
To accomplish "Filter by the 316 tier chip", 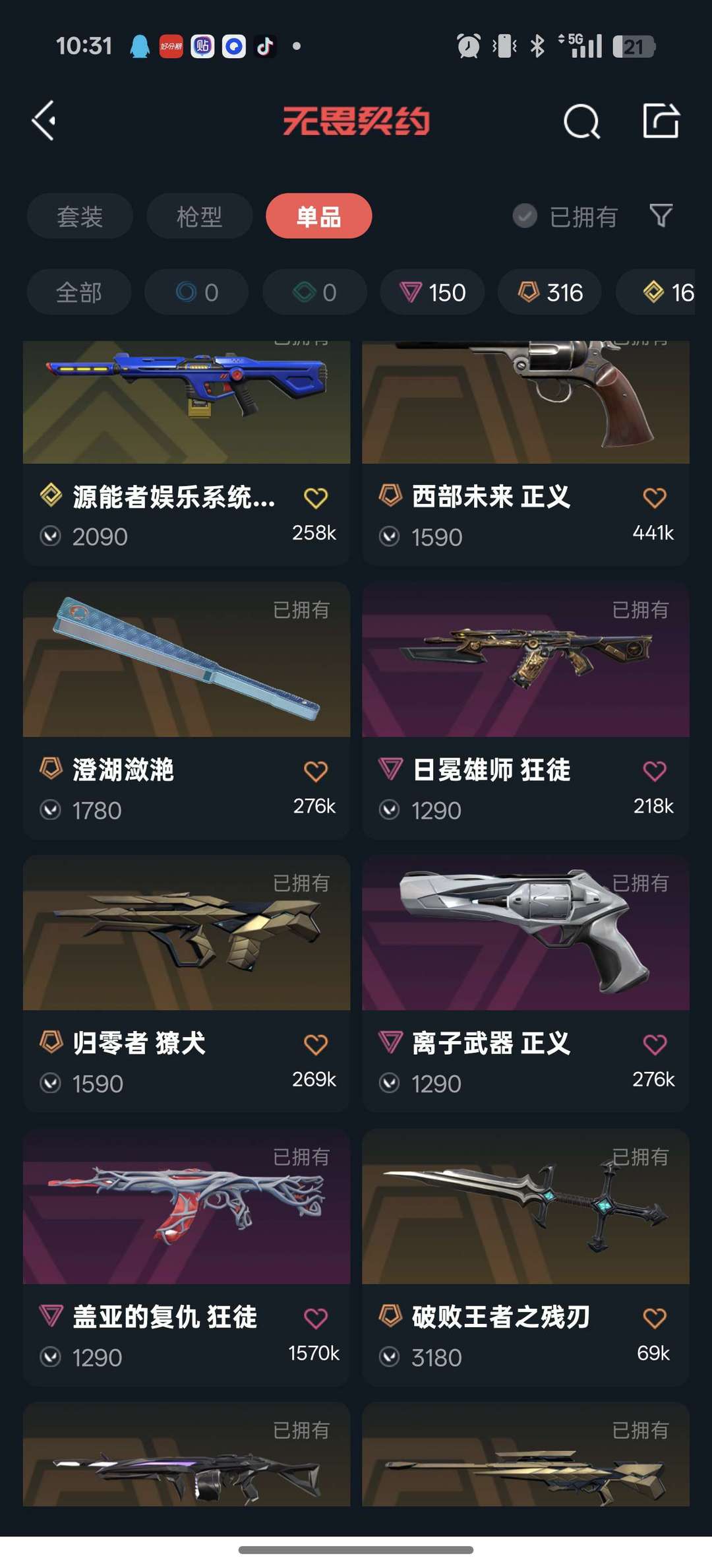I will [x=550, y=292].
